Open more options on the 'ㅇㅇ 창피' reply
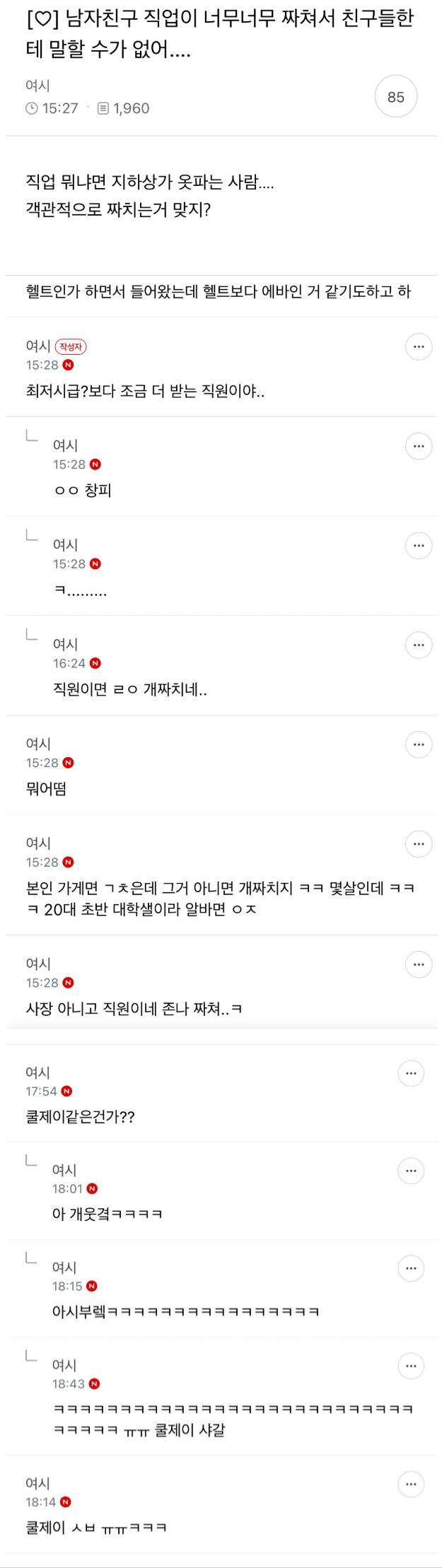The width and height of the screenshot is (442, 1568). pos(418,446)
